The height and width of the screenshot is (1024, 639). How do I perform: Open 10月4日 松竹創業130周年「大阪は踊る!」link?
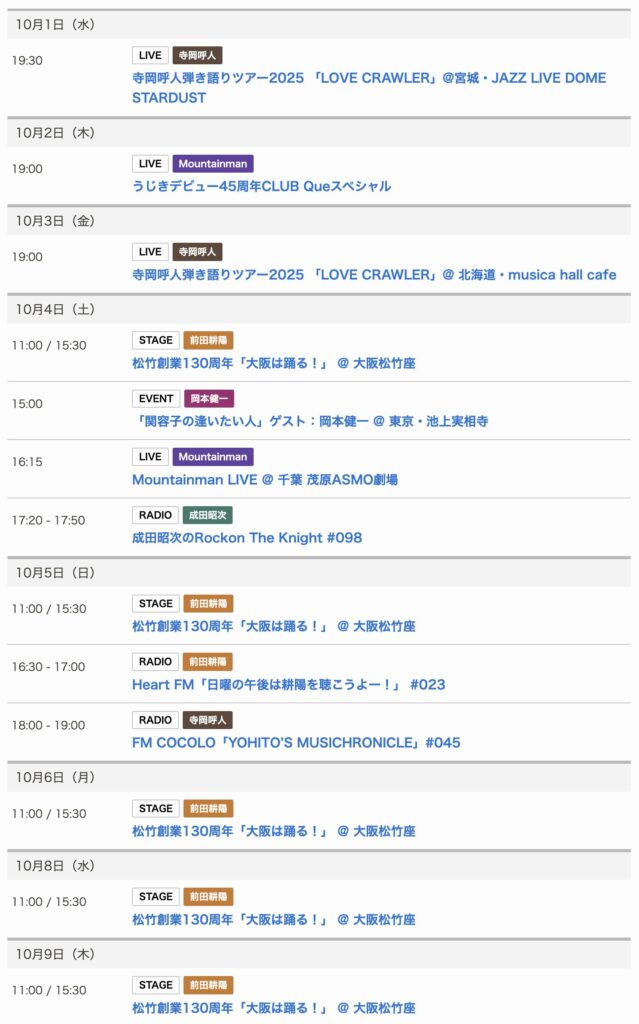pos(273,363)
